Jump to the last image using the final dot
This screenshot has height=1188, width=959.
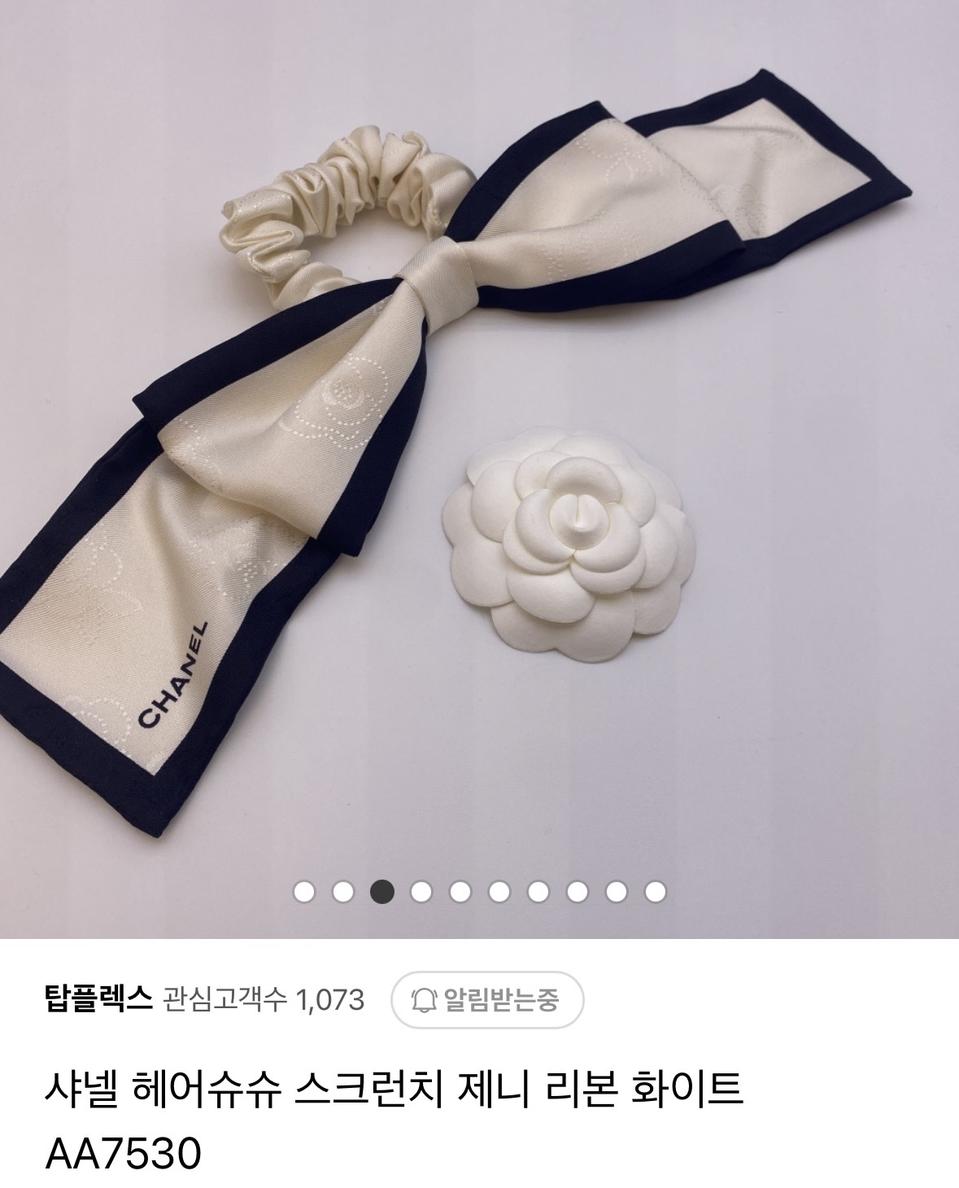653,890
